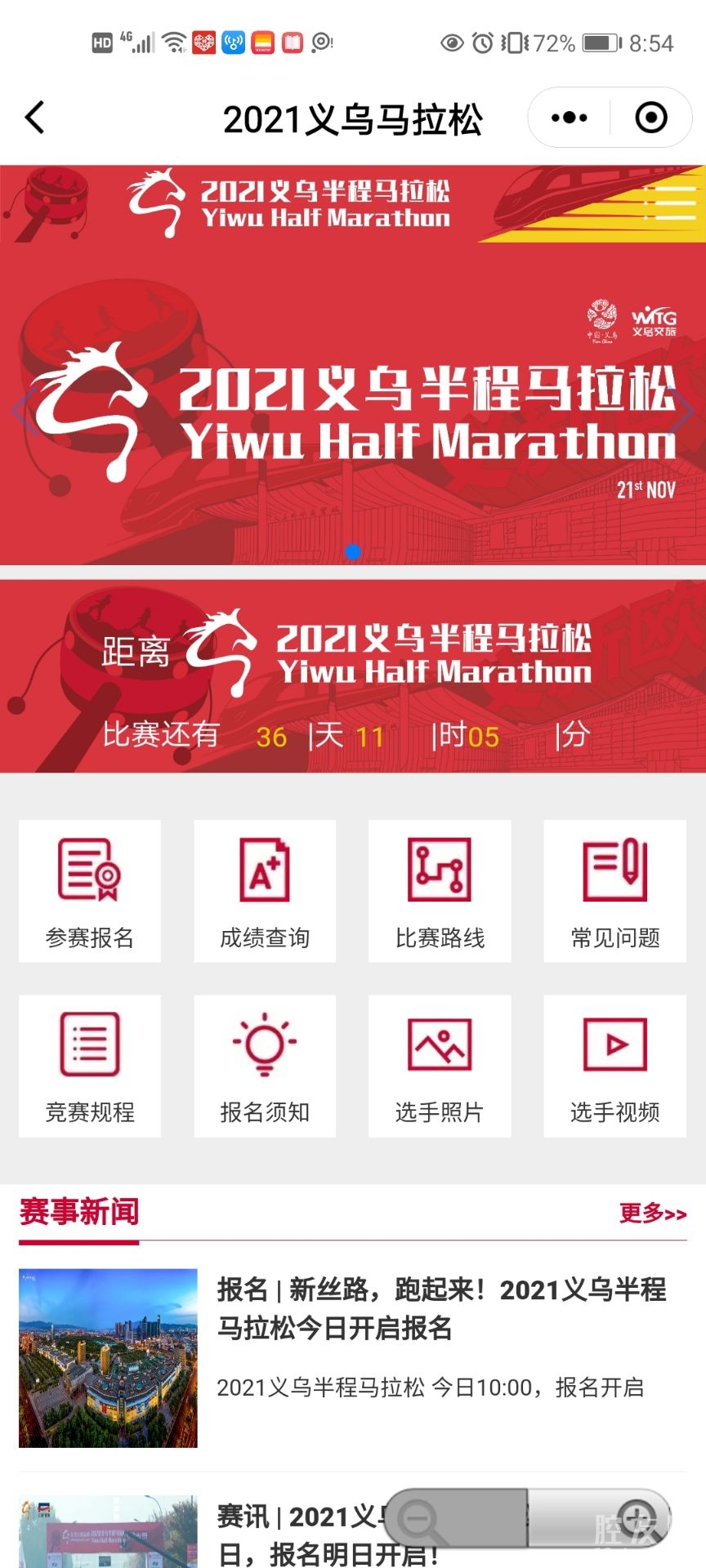Screen dimensions: 706x1568
Task: Read the 报名须知 registration notice
Action: 265,1066
